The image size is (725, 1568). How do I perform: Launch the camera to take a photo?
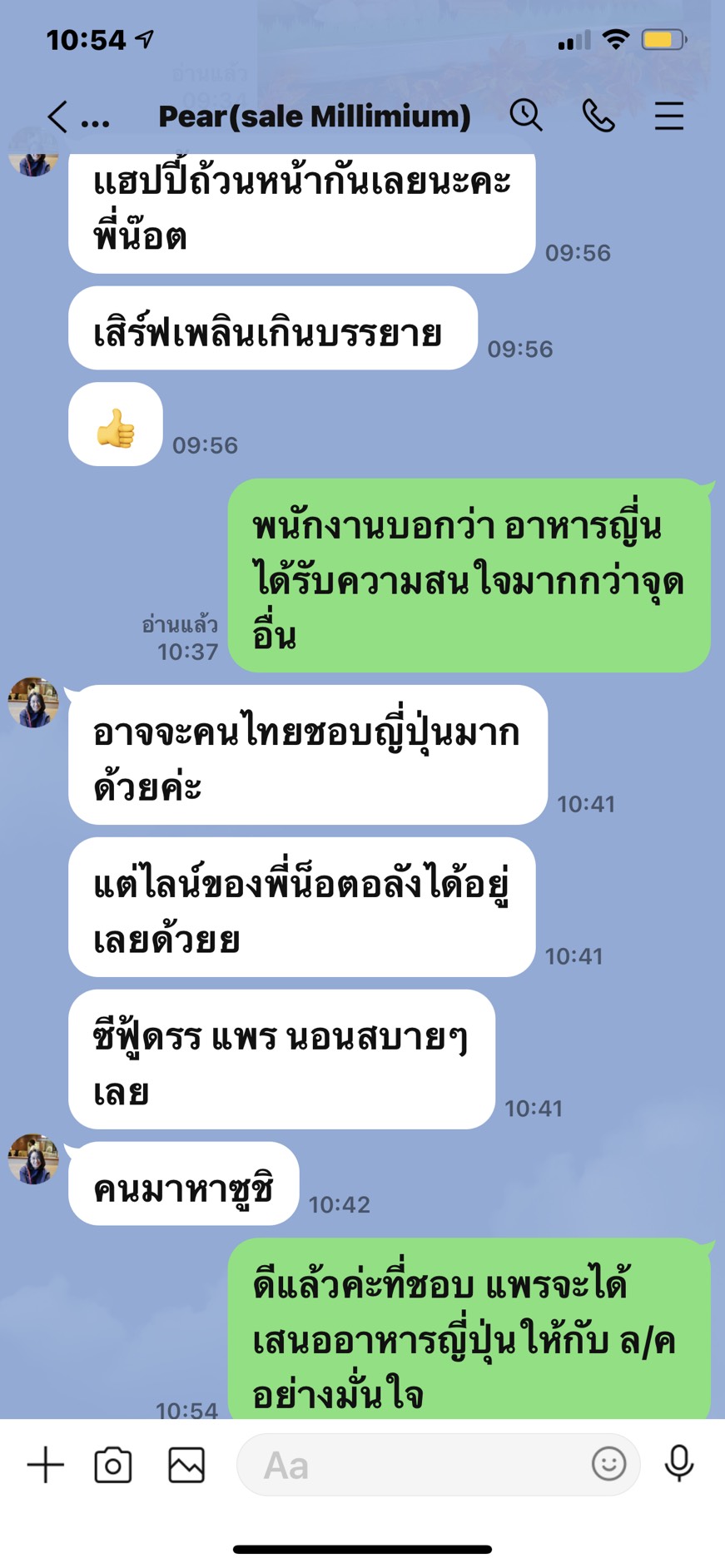[x=113, y=1465]
